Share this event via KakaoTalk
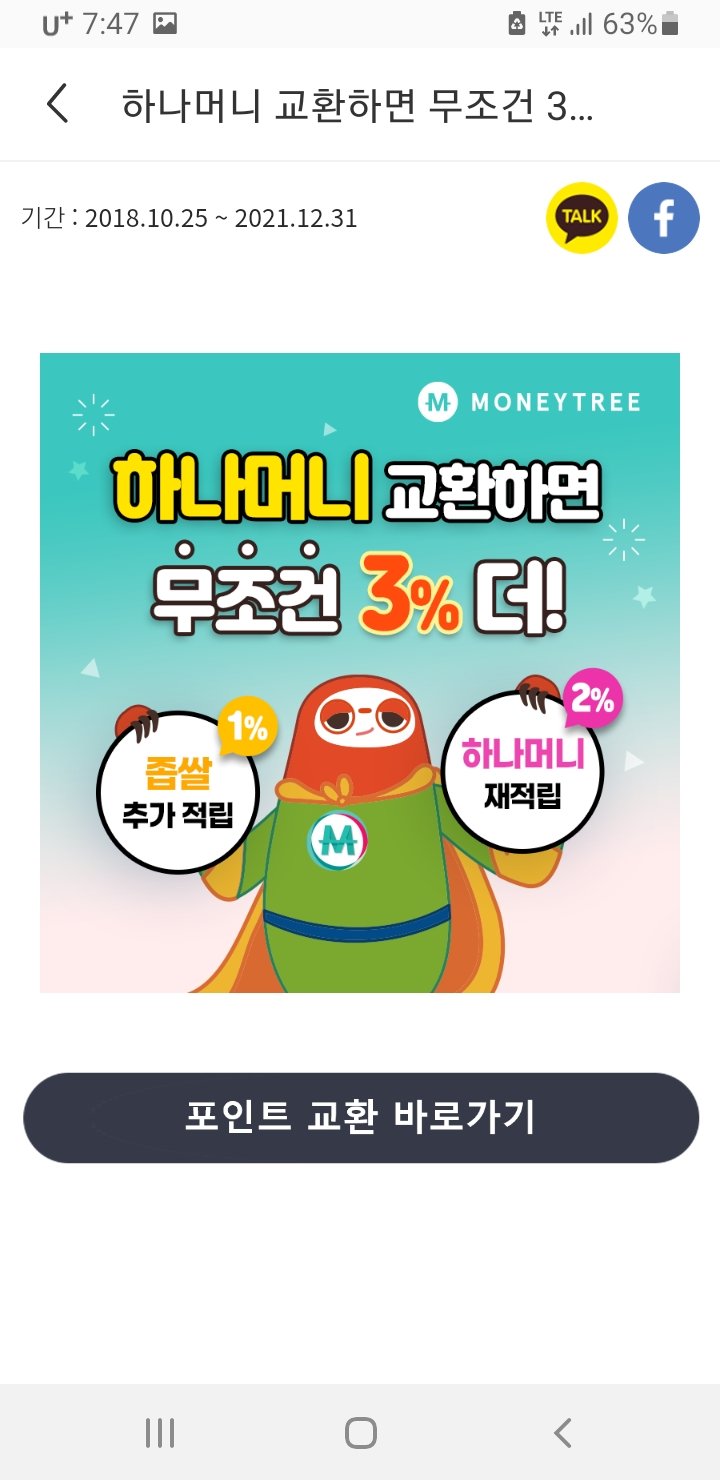Viewport: 720px width, 1480px height. pyautogui.click(x=581, y=218)
